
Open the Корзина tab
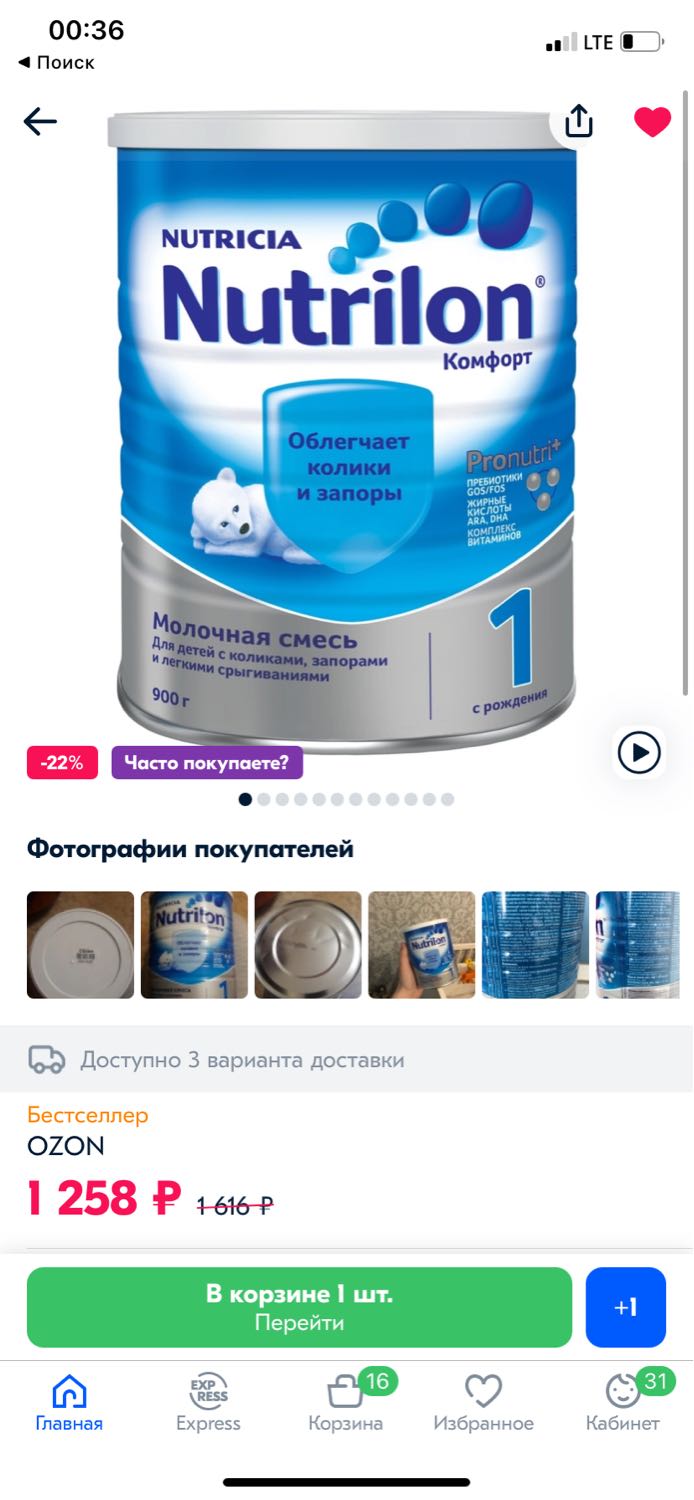(x=346, y=1403)
